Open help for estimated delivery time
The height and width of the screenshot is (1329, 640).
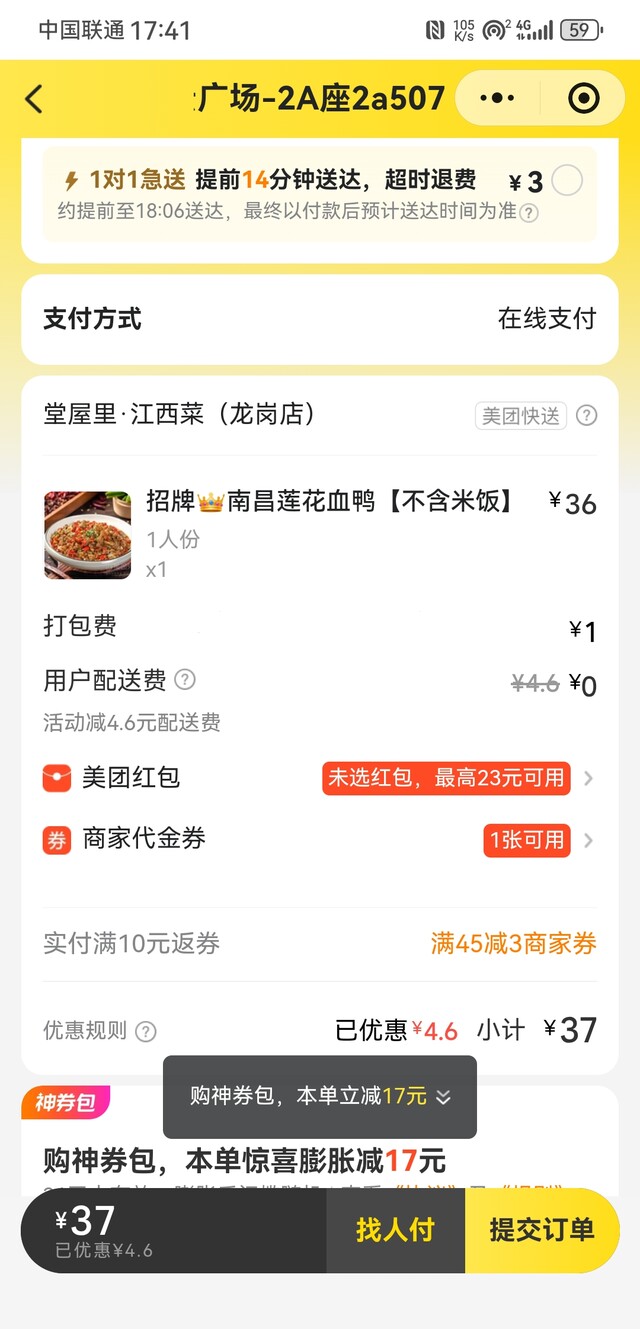tap(529, 212)
